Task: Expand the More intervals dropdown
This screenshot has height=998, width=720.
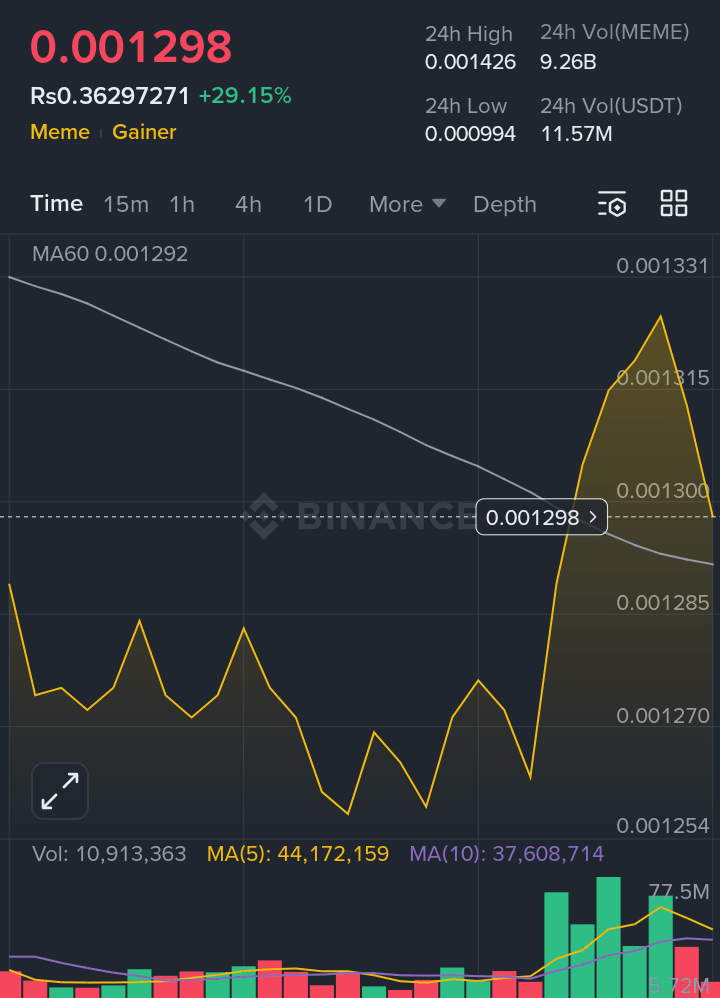Action: click(x=407, y=204)
